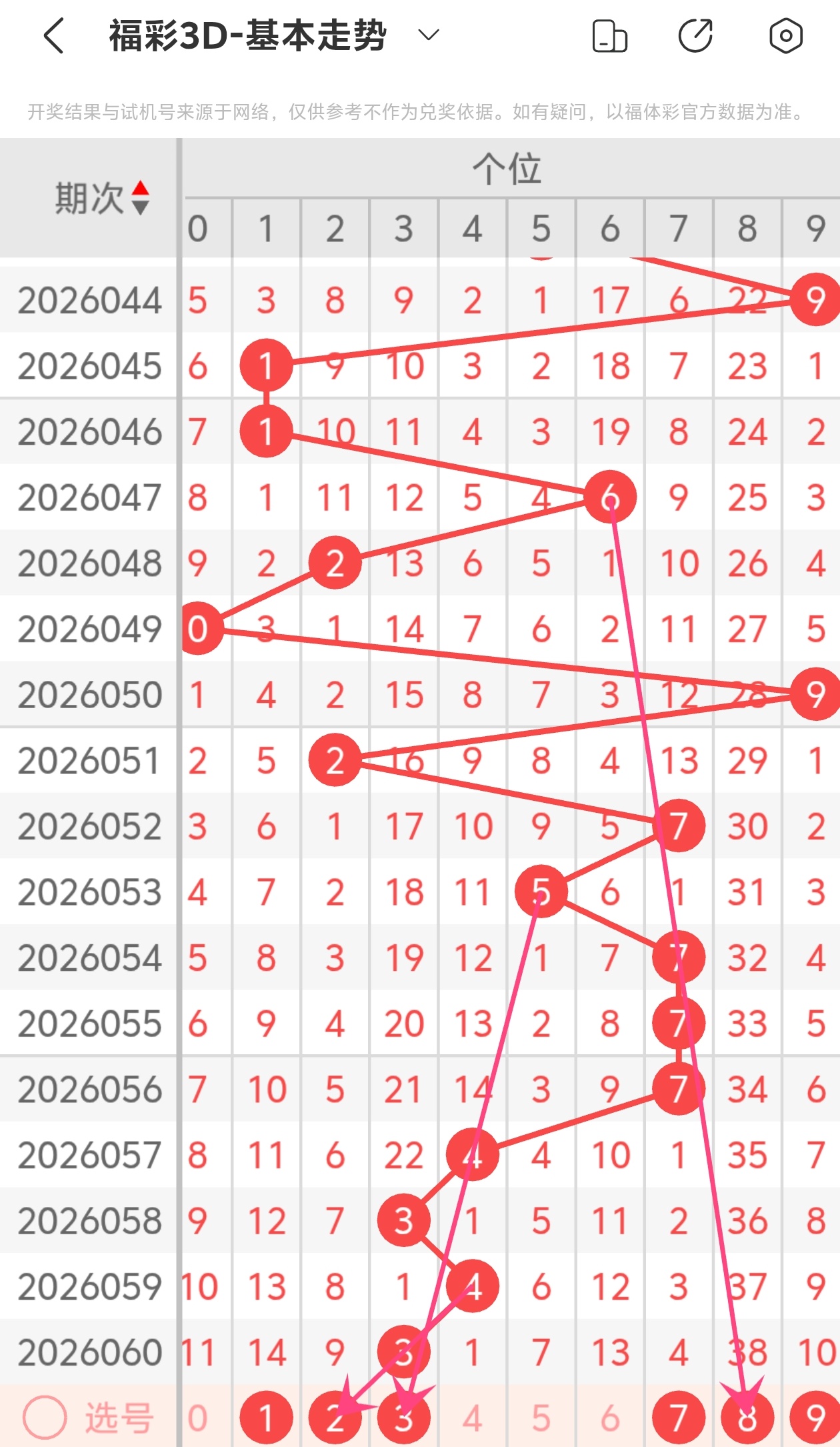Switch the screen orientation layout icon

tap(609, 36)
